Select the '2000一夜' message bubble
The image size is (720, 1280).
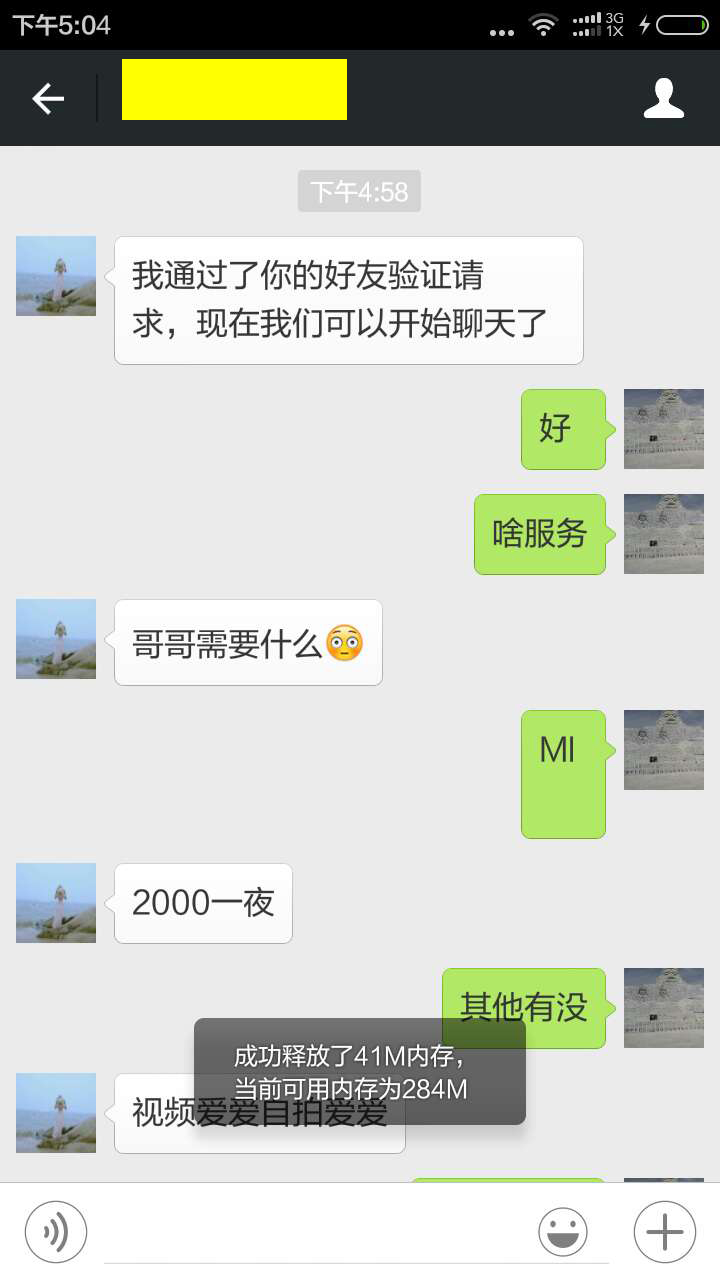(x=202, y=903)
